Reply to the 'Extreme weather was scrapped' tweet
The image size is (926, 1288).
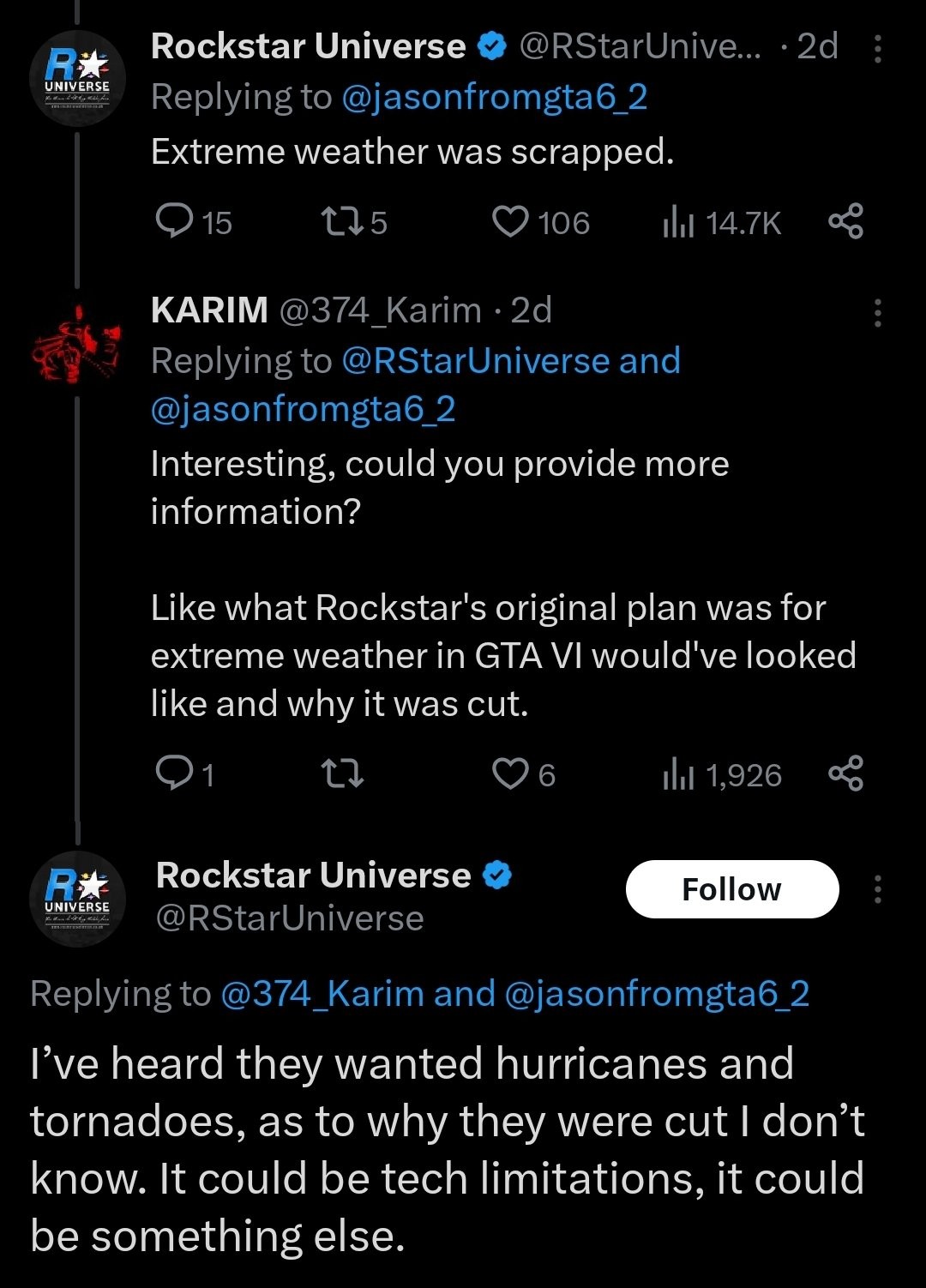tap(175, 221)
